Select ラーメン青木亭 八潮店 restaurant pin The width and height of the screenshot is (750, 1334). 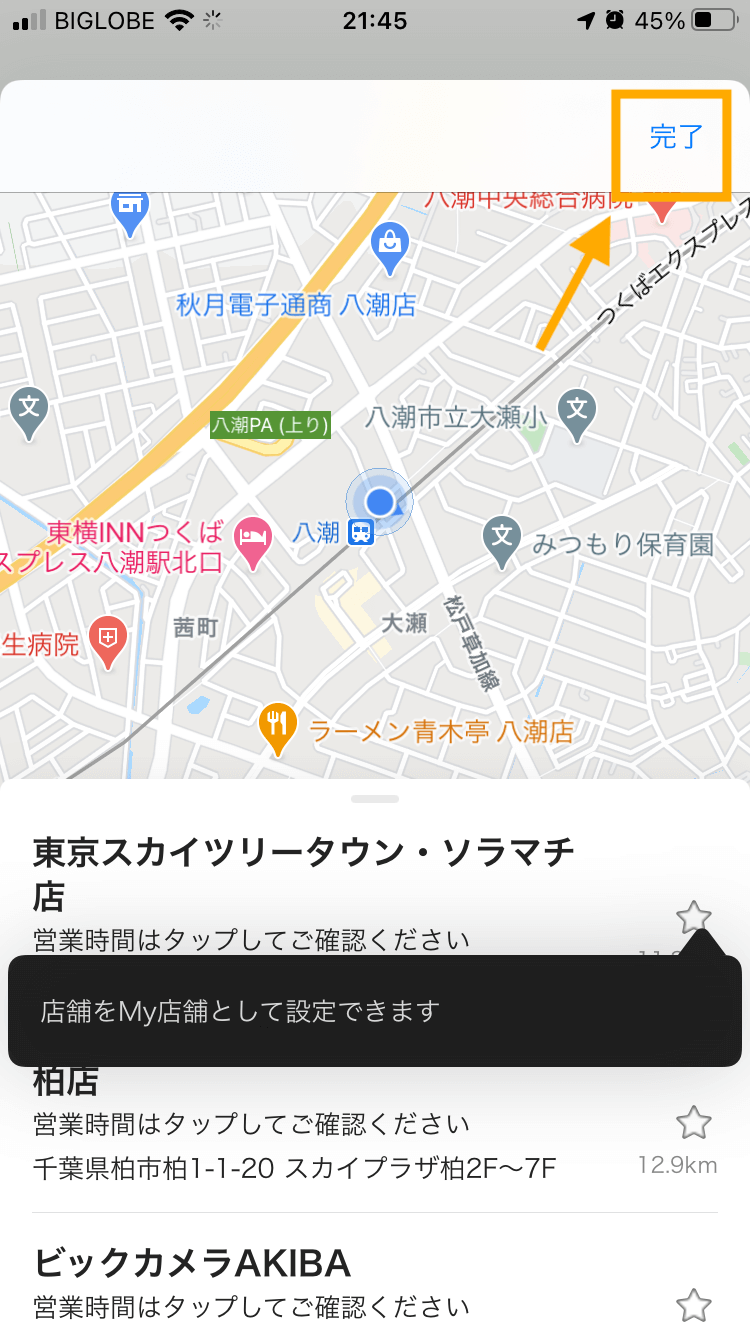pos(277,728)
